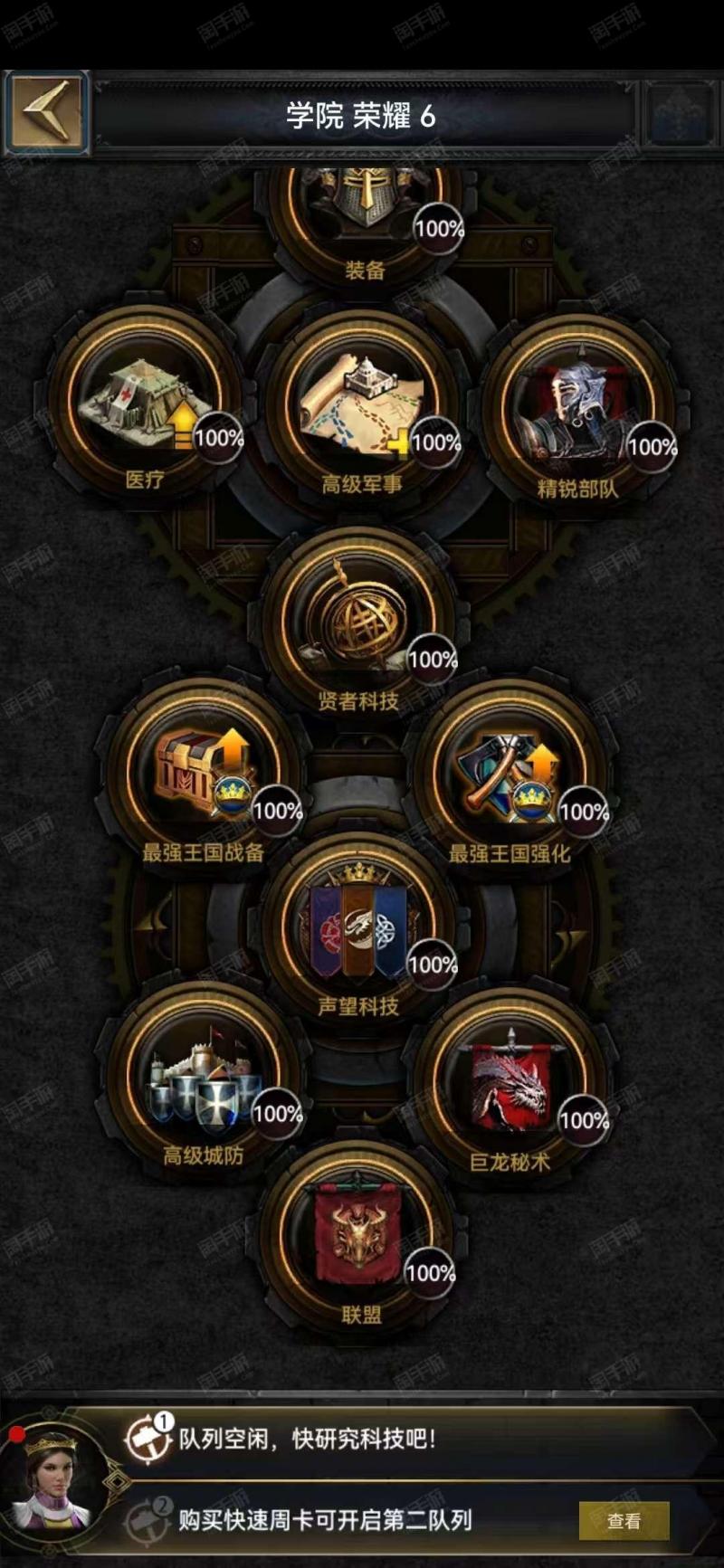Screen dimensions: 724x1568
Task: Tap 查看 for the second queue
Action: click(x=624, y=1521)
